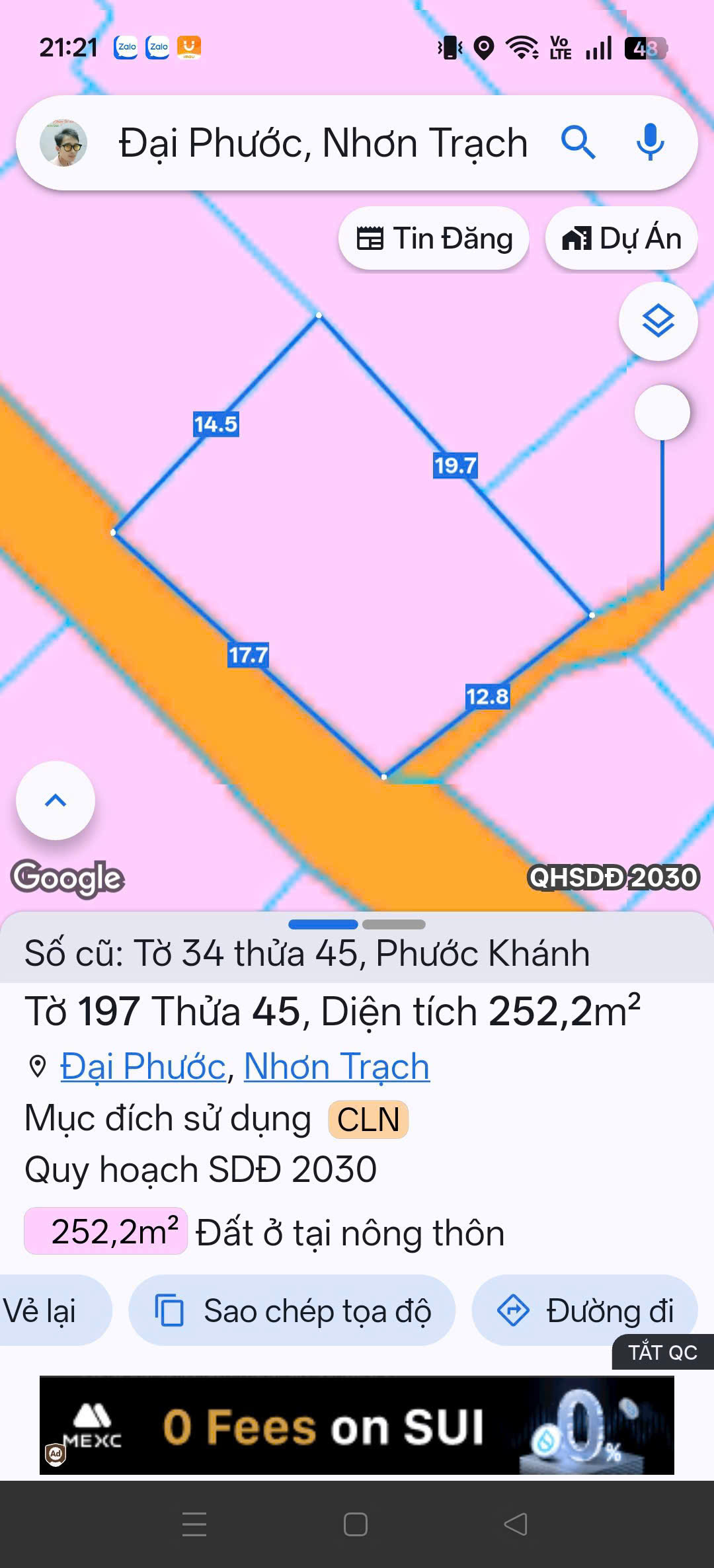Open the Đại Phước, Nhơn Trạch search field
The height and width of the screenshot is (1568, 714).
323,143
